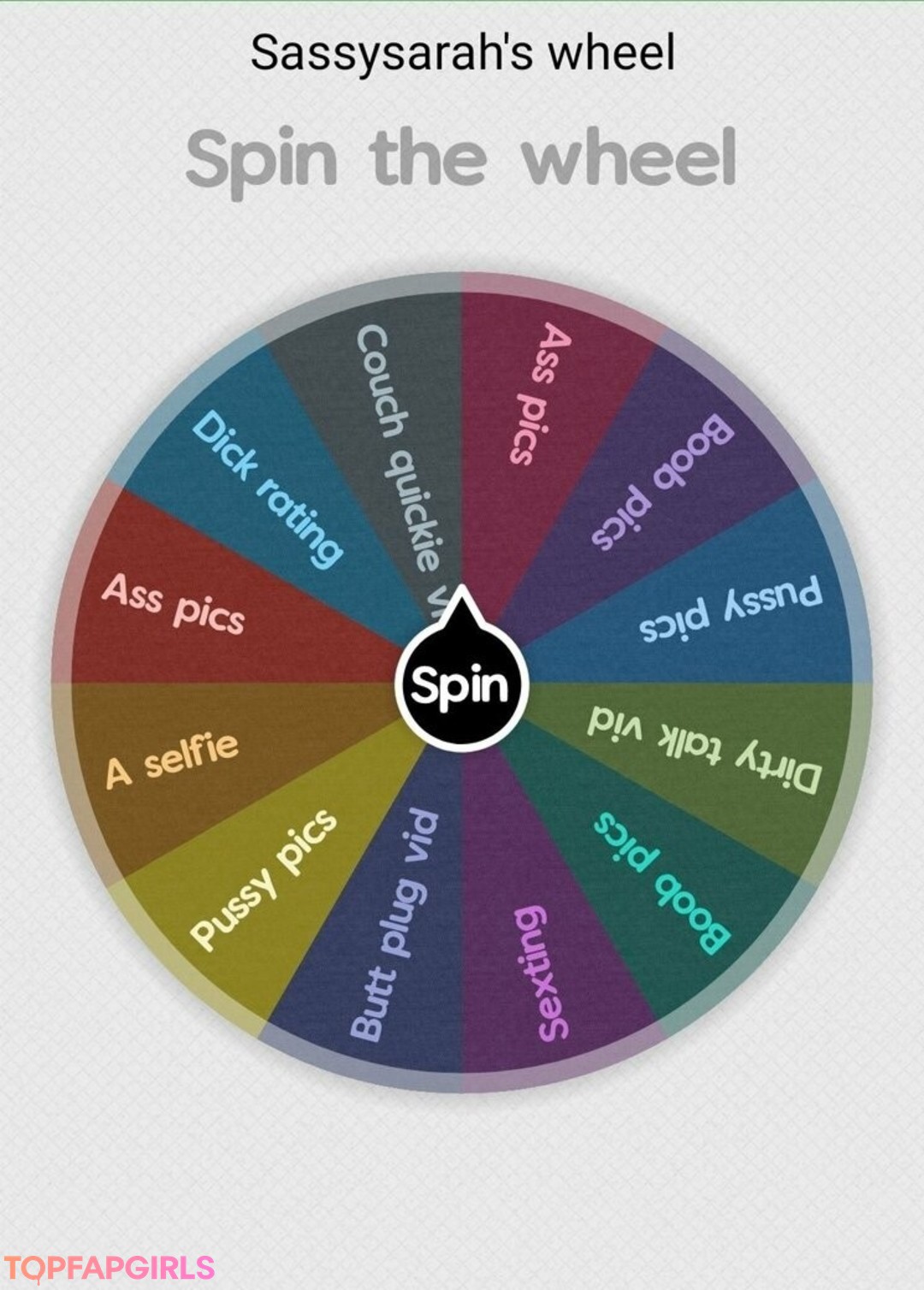Tap the Spin button in the wheel center
Image resolution: width=924 pixels, height=1290 pixels.
click(462, 685)
